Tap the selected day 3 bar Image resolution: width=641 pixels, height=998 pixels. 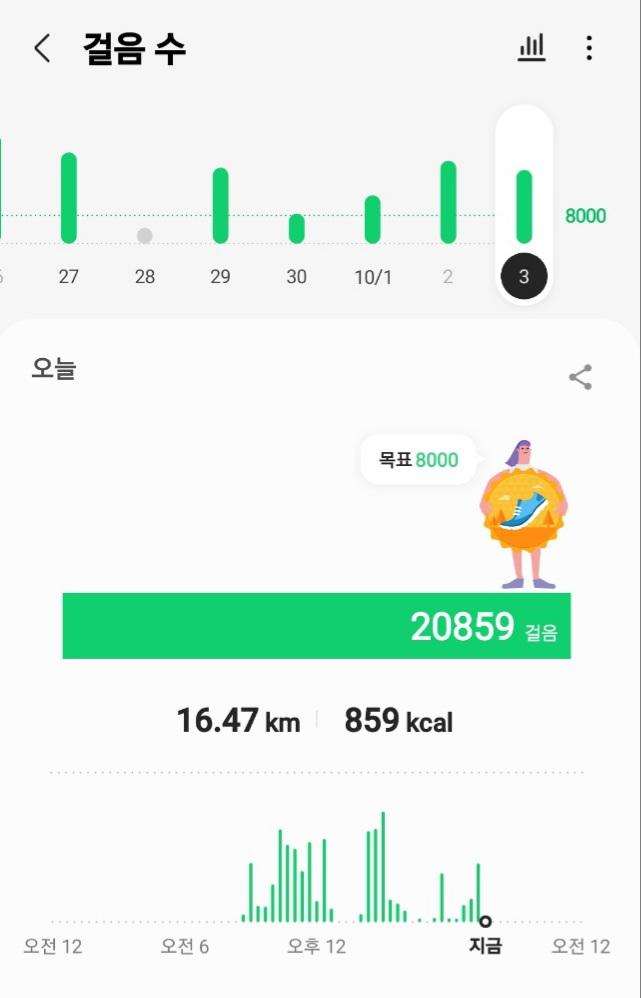[524, 206]
